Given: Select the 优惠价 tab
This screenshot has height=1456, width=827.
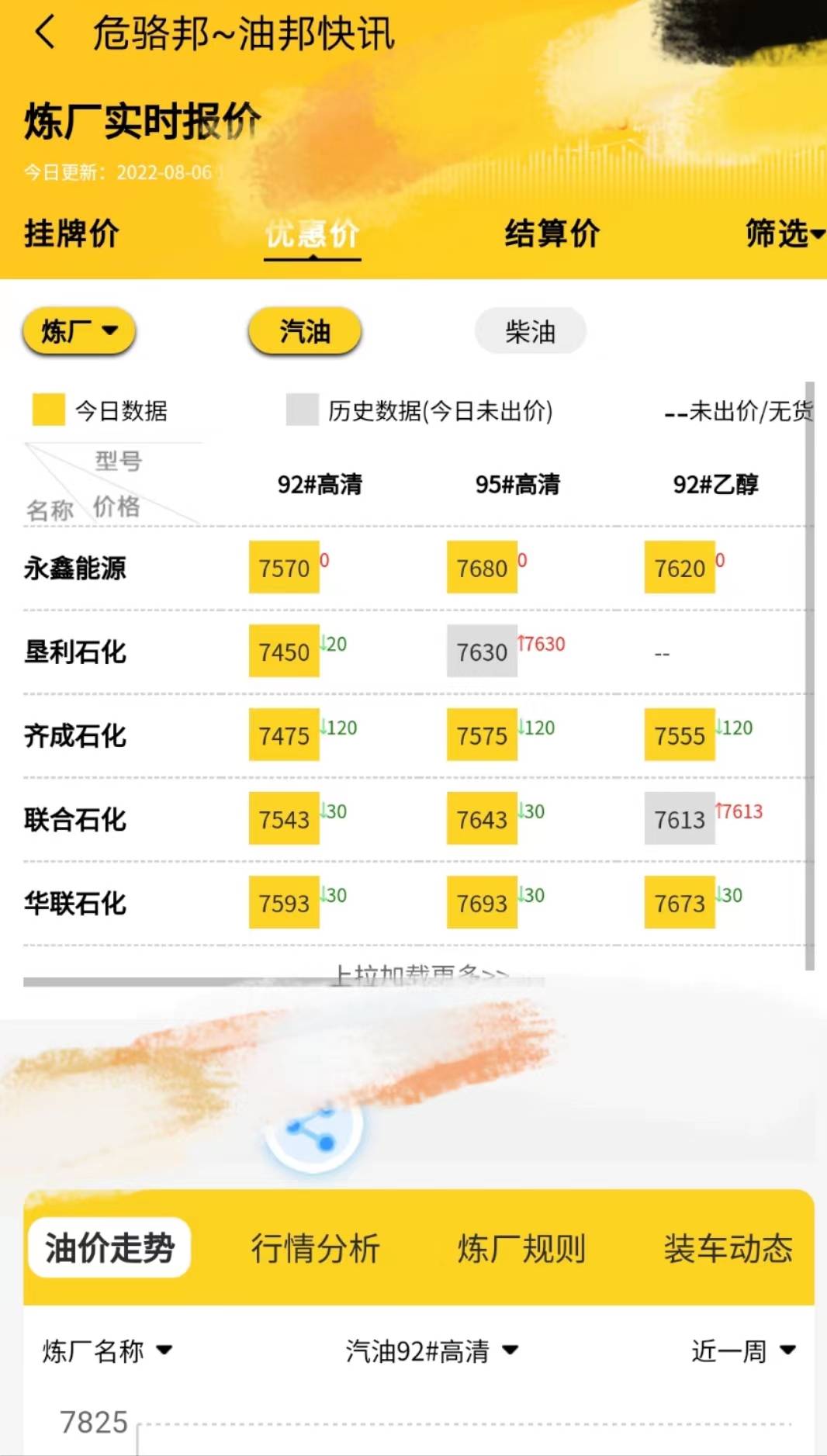Looking at the screenshot, I should tap(312, 233).
